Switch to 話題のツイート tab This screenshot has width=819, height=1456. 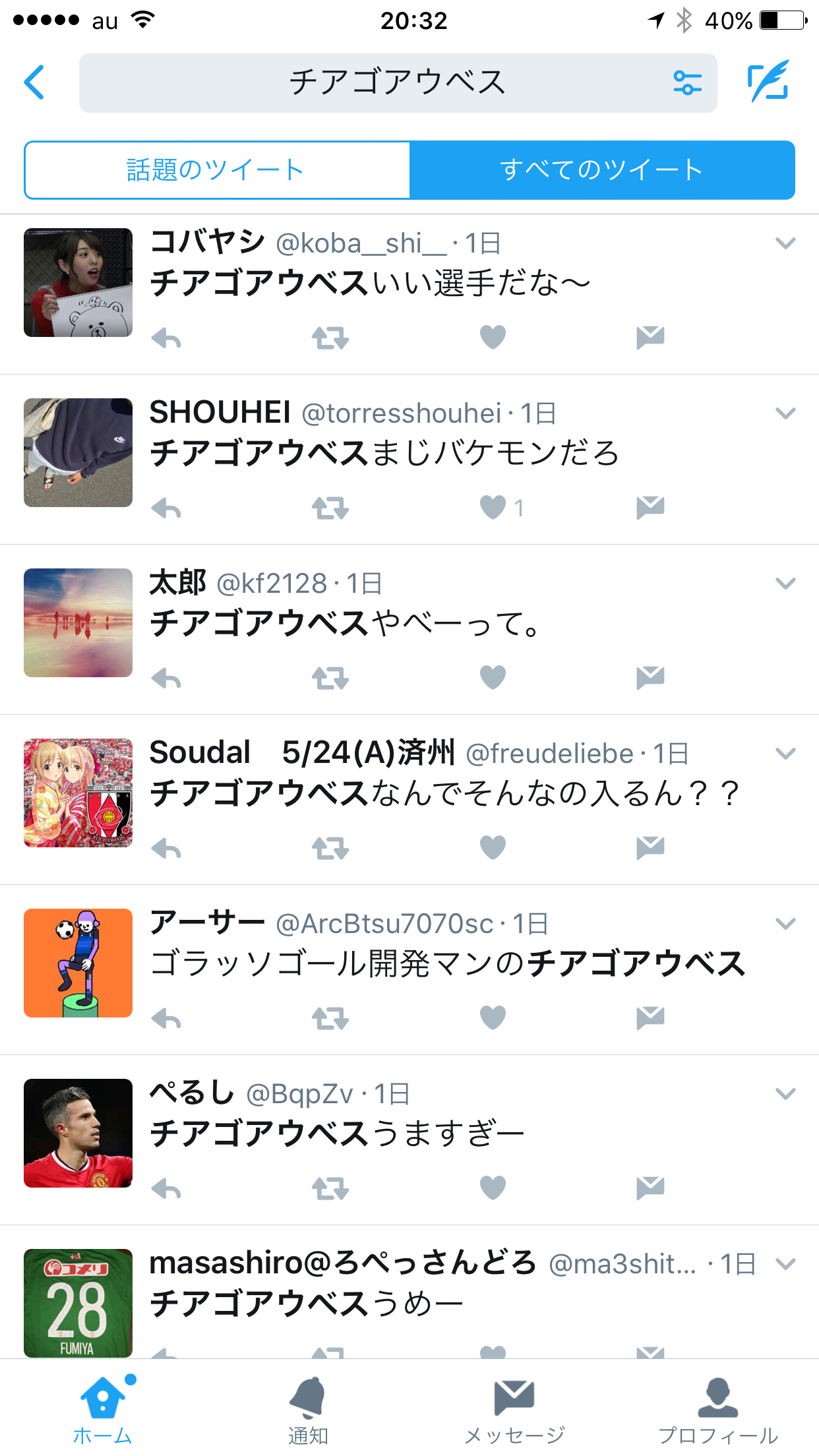(x=217, y=170)
